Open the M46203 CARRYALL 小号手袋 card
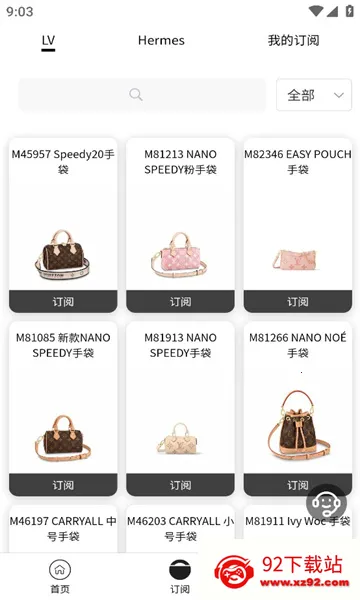 pyautogui.click(x=180, y=529)
